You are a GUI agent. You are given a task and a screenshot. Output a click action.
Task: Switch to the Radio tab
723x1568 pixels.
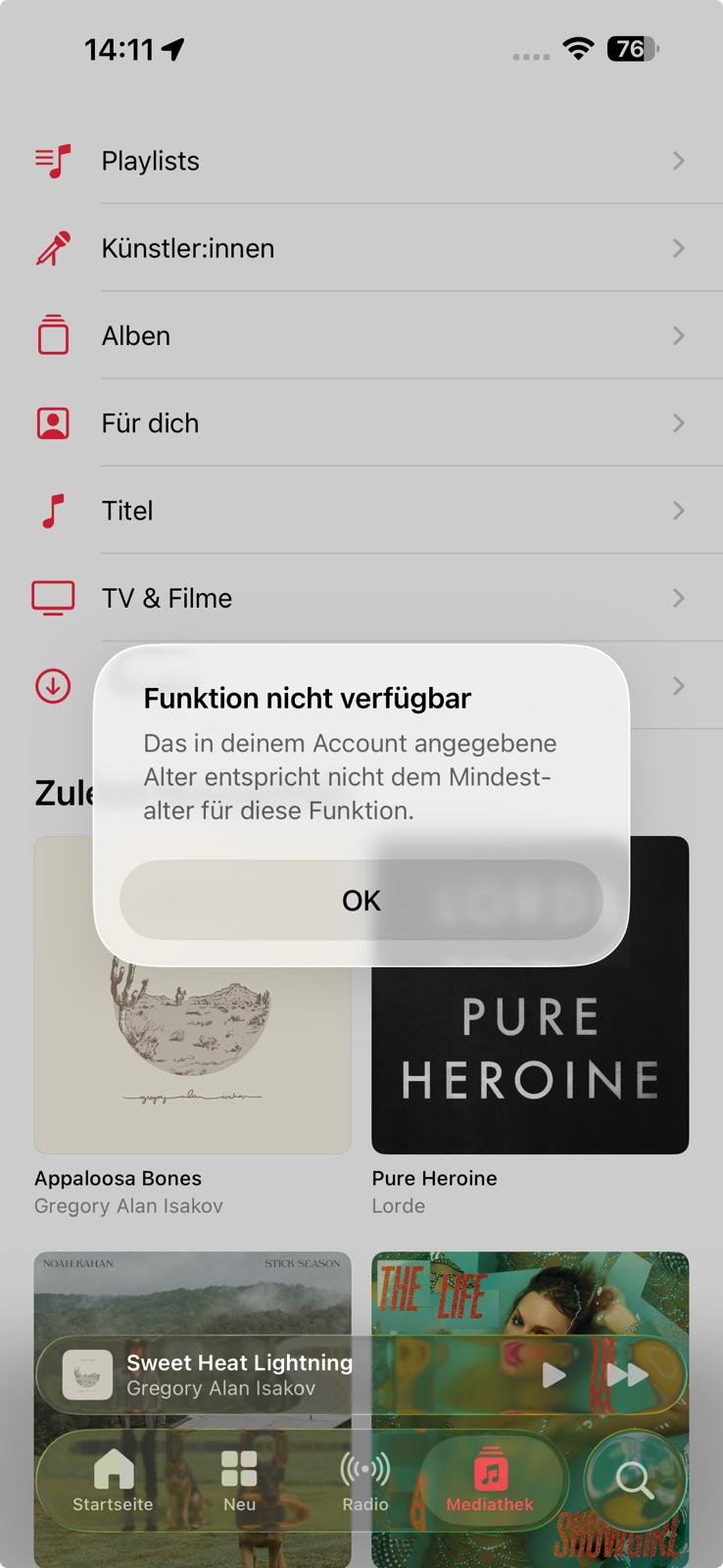click(x=364, y=1480)
